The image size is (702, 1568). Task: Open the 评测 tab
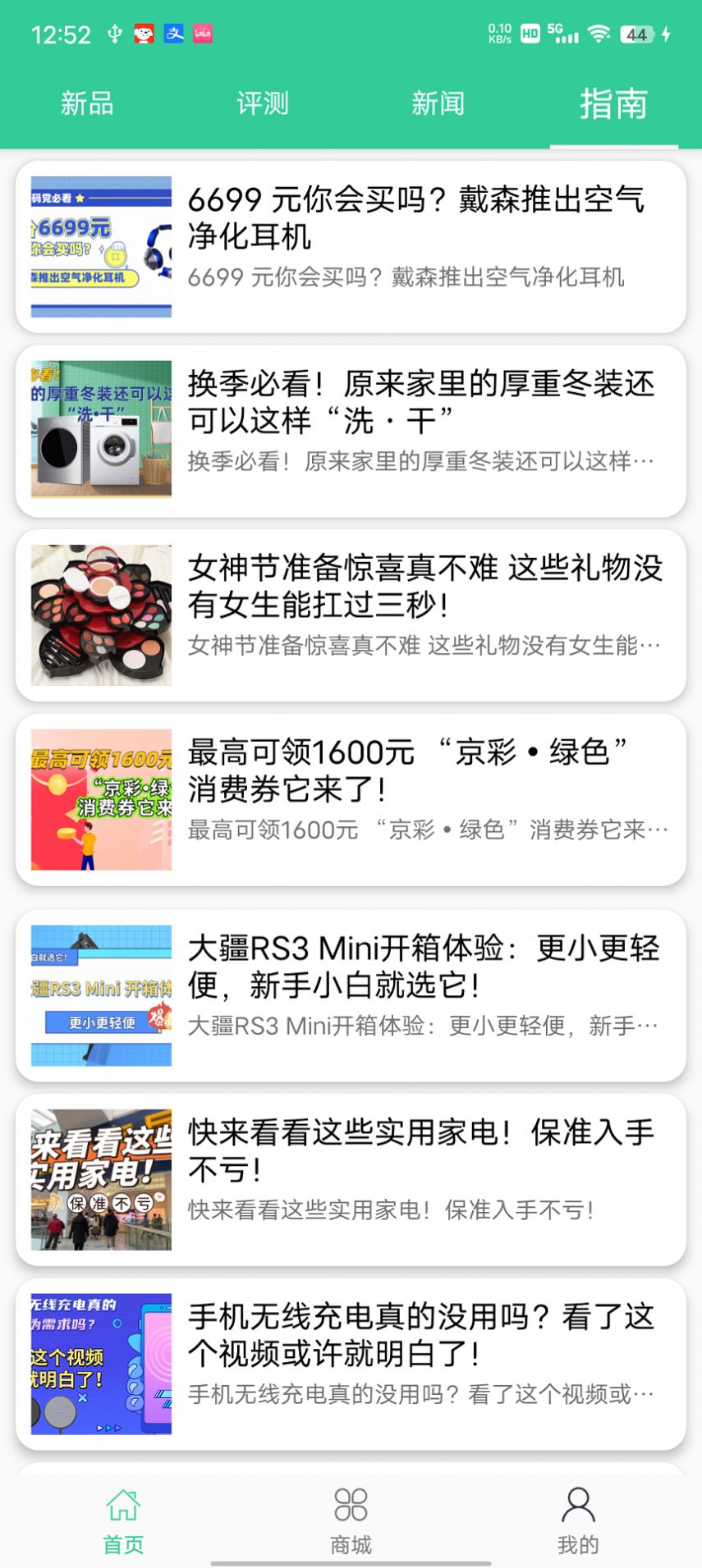(262, 104)
